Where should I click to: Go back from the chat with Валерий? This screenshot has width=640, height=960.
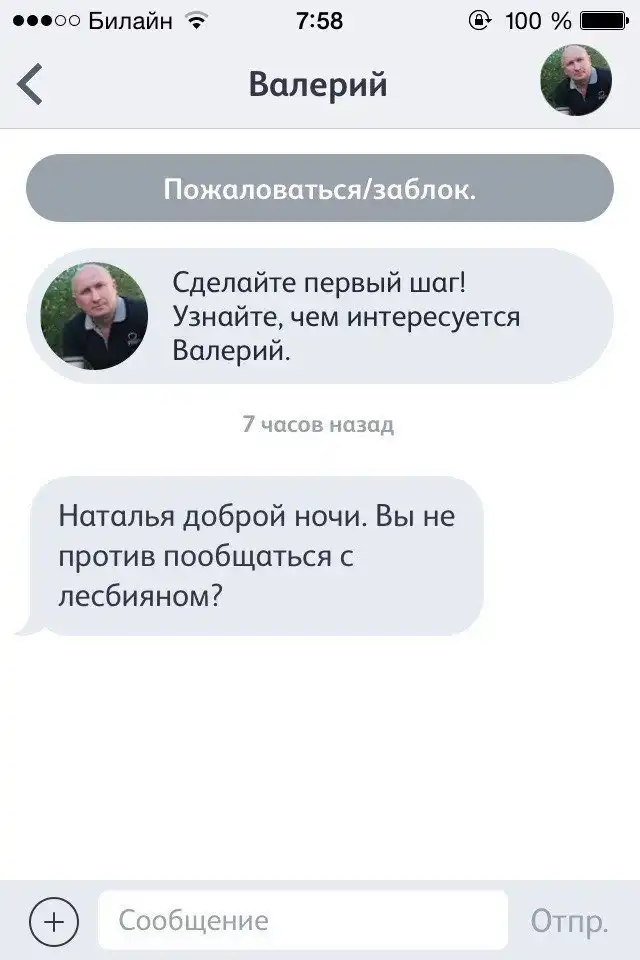31,84
